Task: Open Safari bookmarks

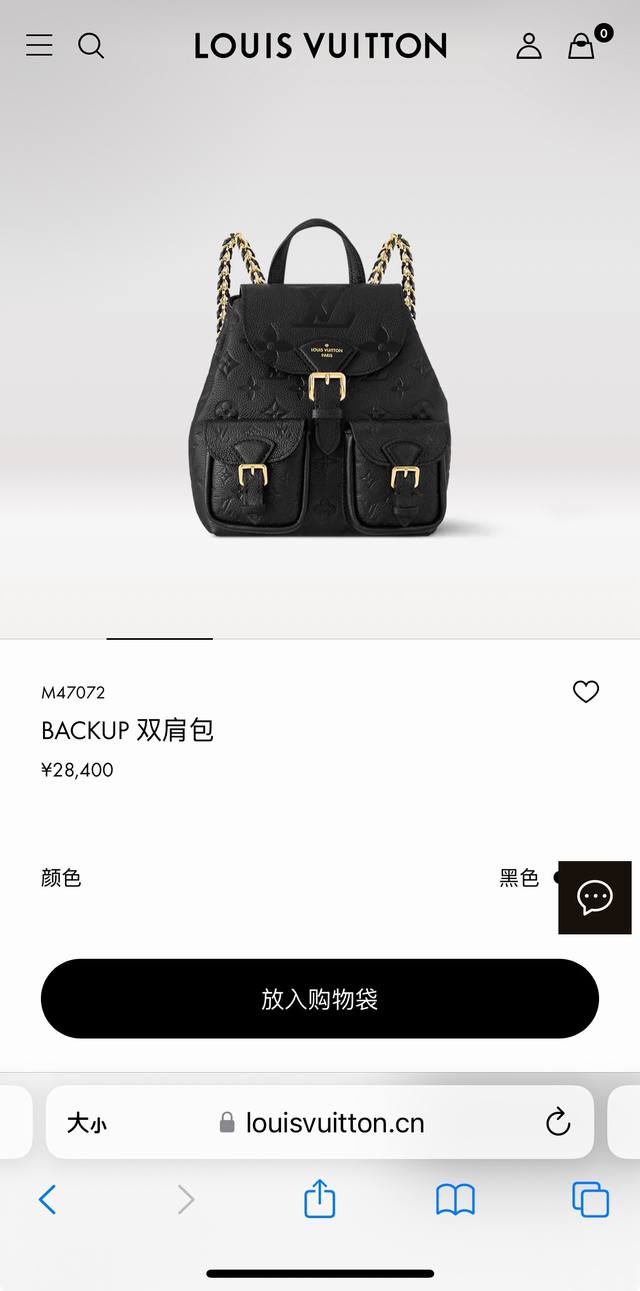Action: [455, 1199]
